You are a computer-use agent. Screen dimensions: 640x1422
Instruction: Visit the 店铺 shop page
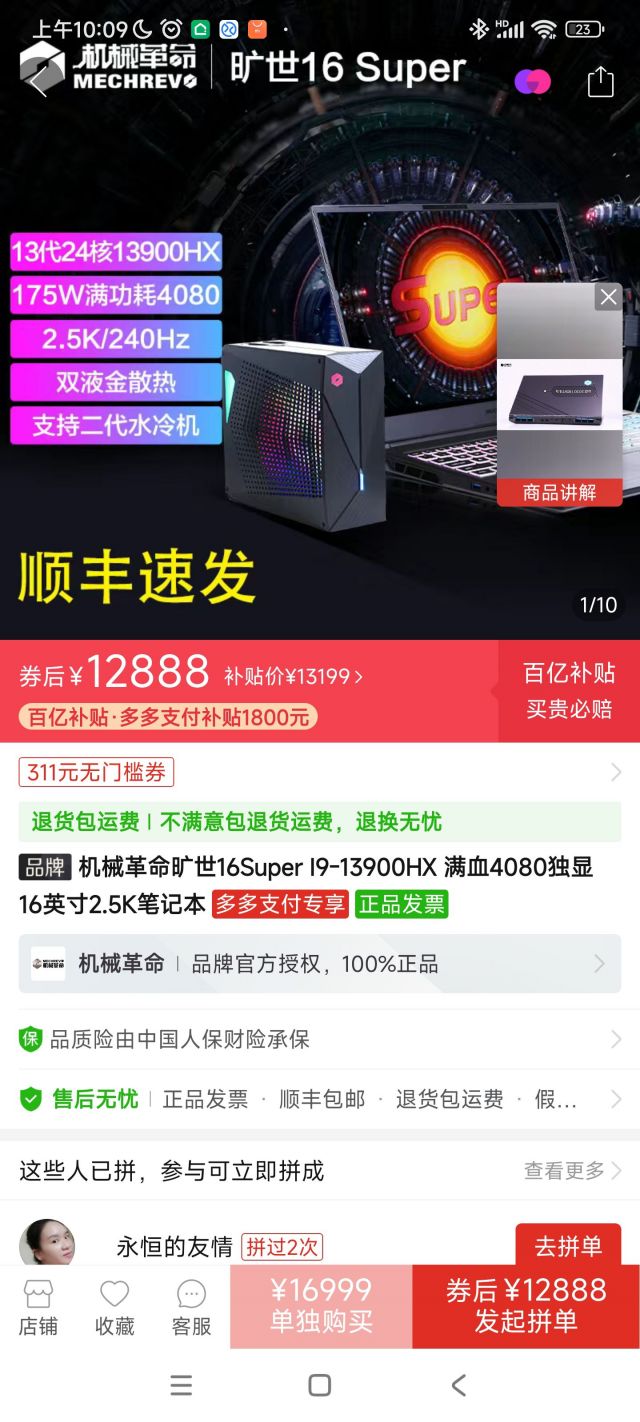click(x=38, y=1307)
